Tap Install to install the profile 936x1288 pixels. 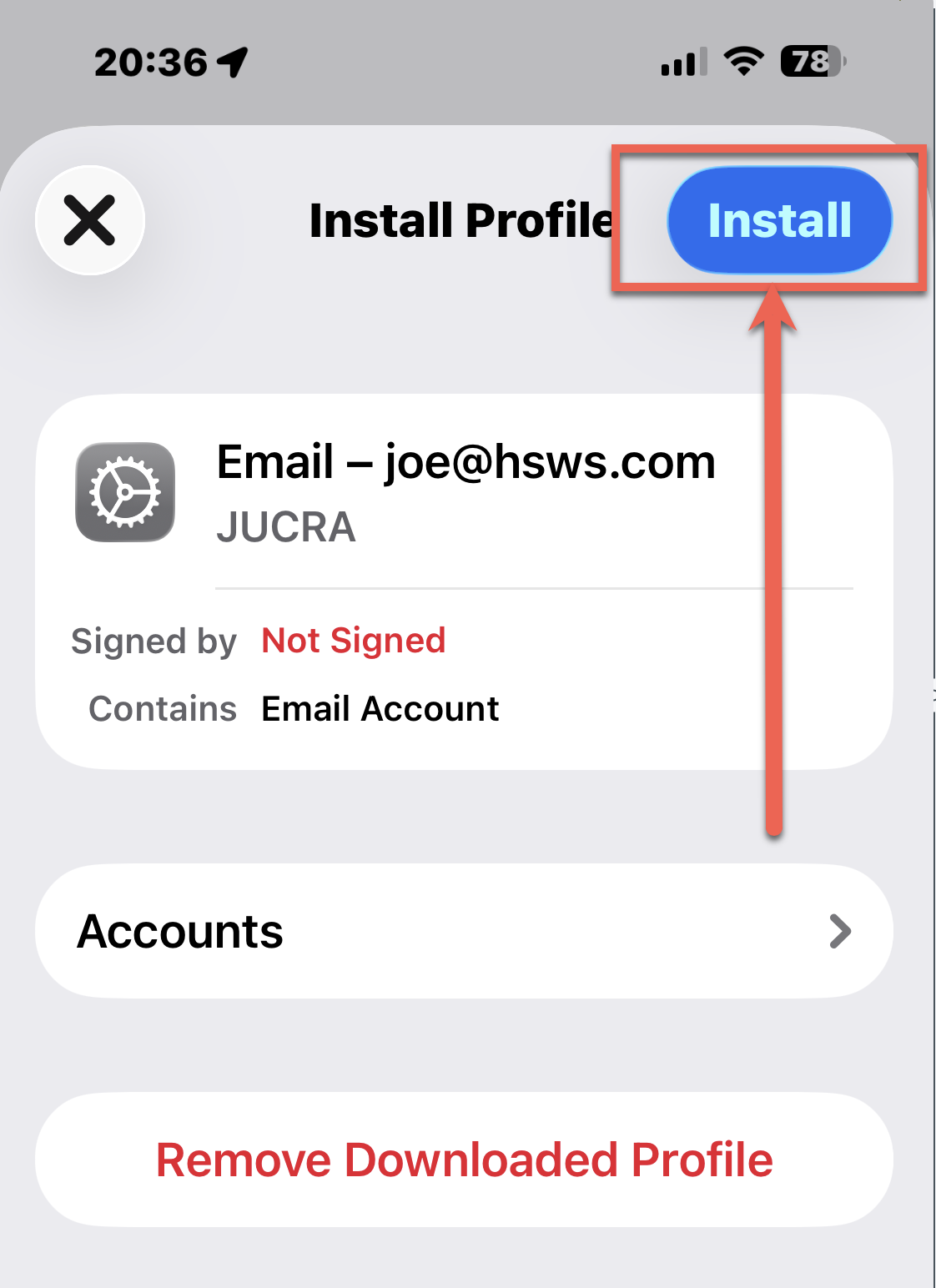coord(779,220)
